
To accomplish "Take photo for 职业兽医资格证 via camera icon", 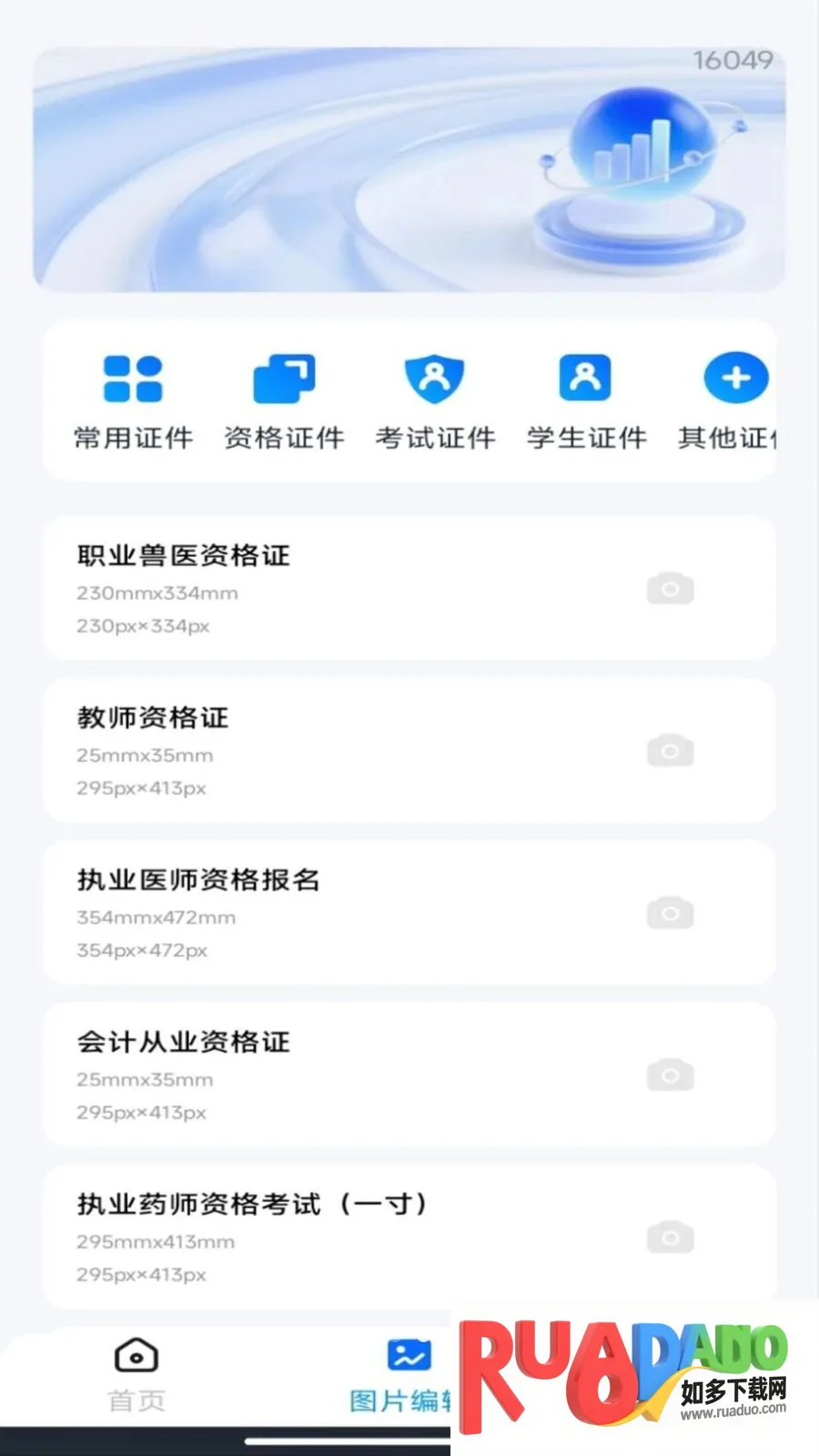I will [670, 589].
